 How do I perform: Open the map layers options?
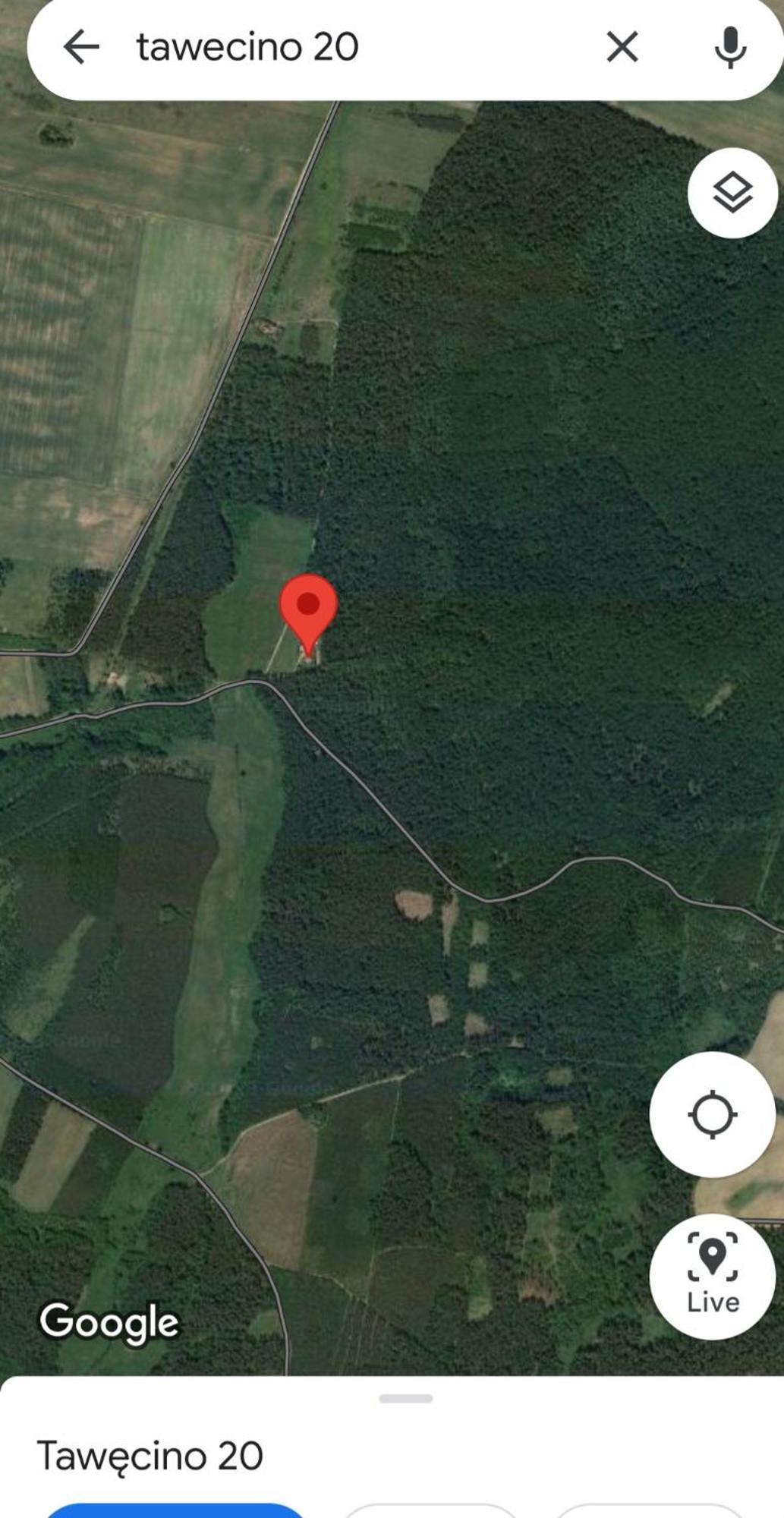coord(732,193)
